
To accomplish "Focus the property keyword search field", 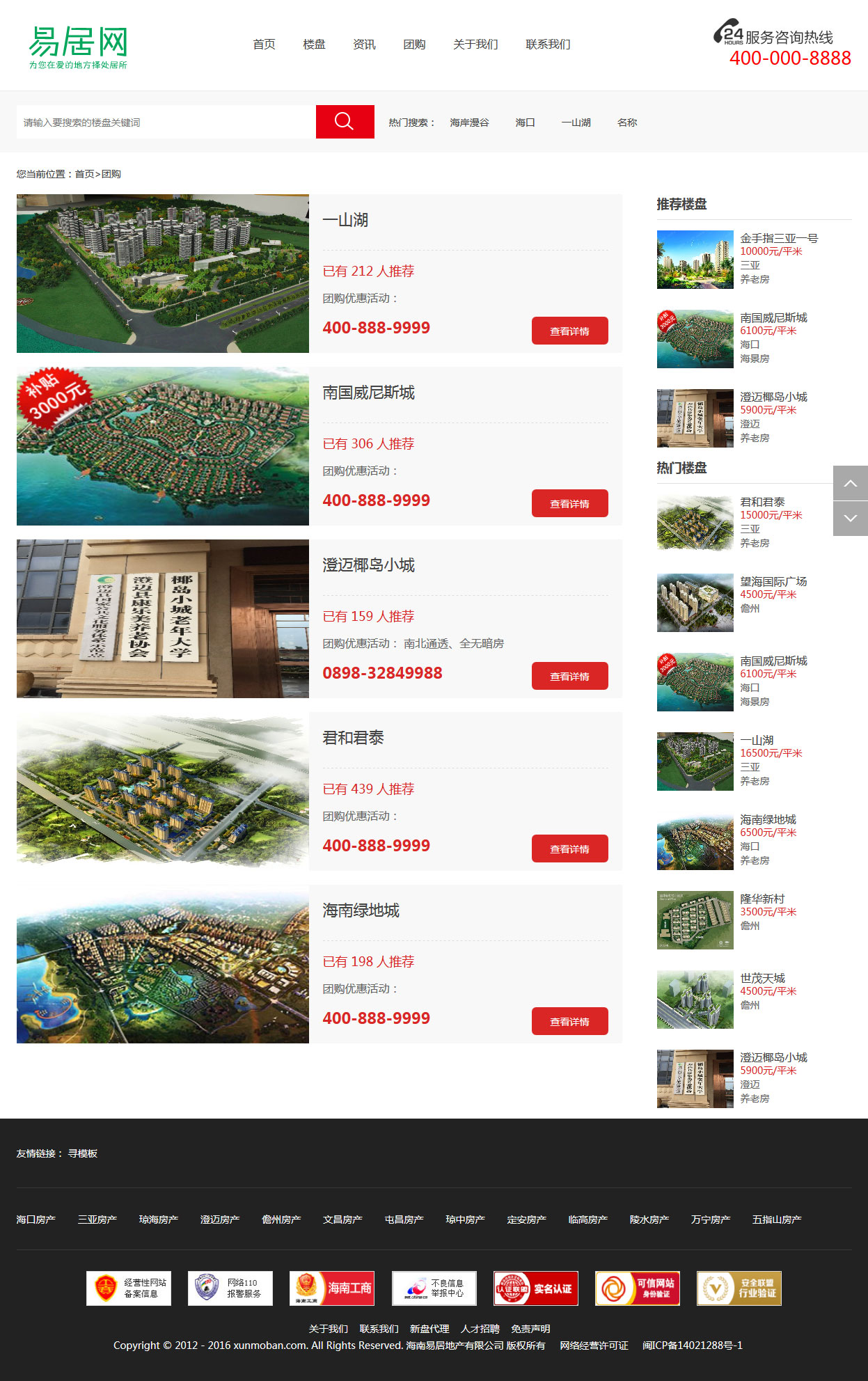I will pos(166,123).
